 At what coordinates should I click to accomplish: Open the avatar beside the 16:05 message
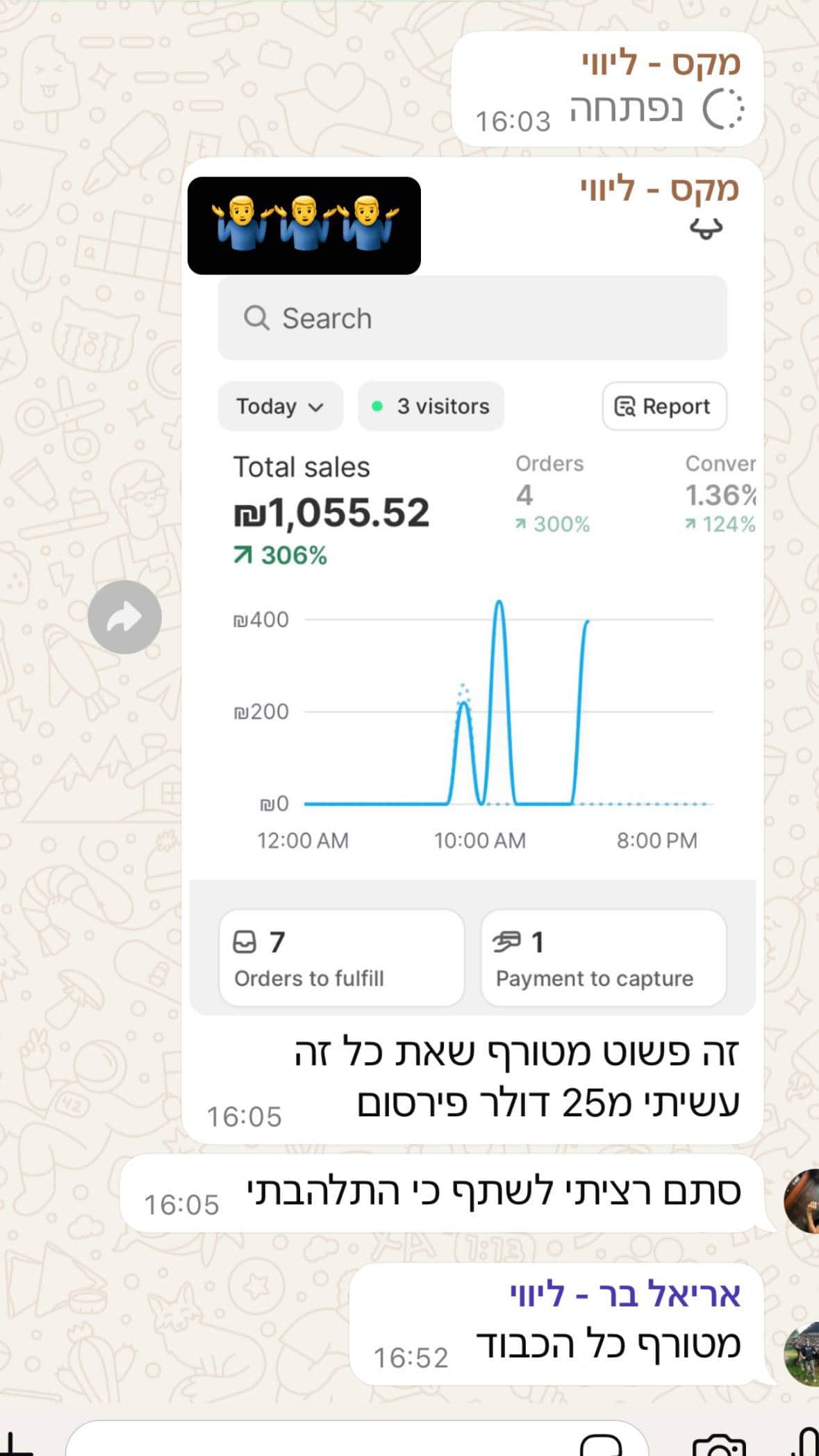point(802,1202)
